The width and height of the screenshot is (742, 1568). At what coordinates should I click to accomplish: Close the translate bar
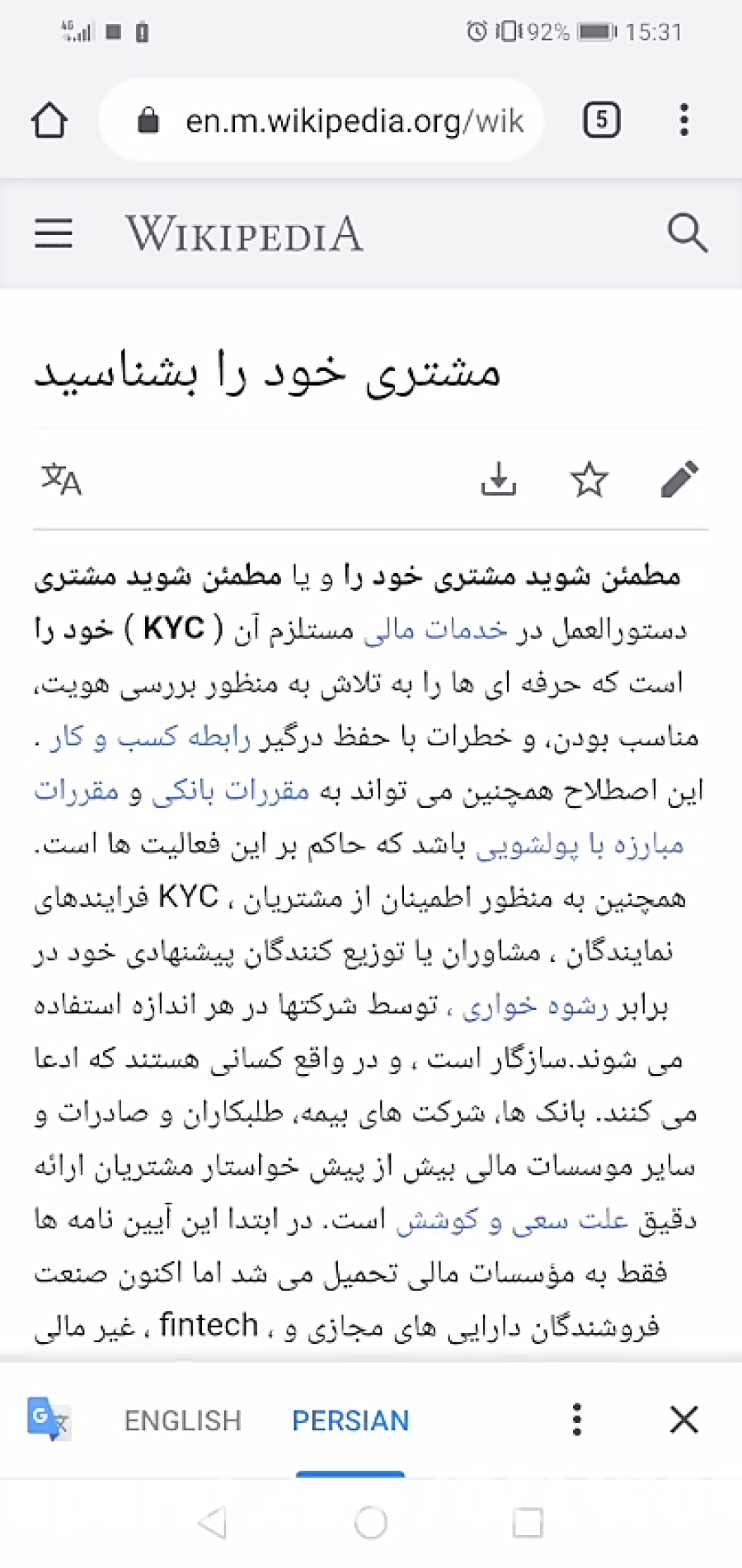click(x=684, y=1420)
